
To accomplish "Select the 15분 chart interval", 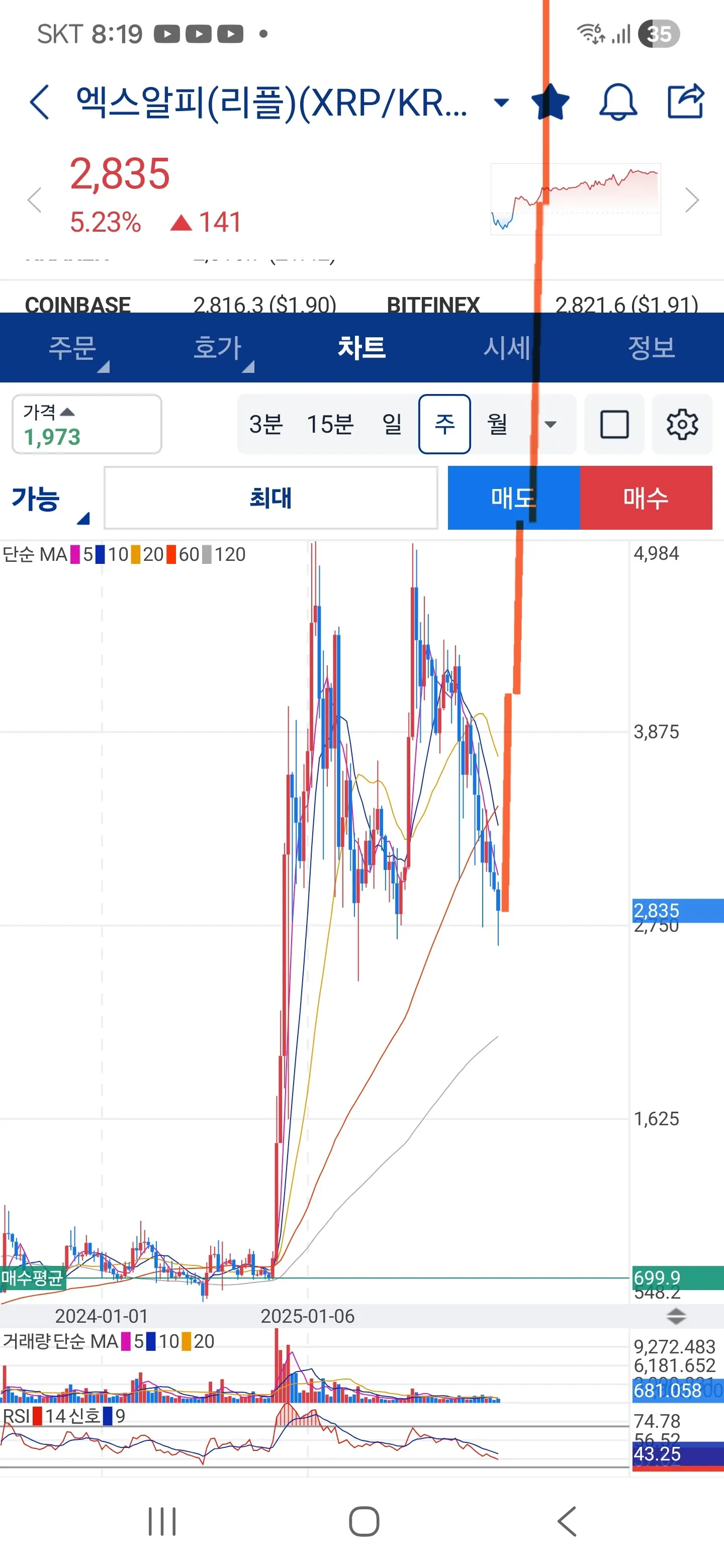I will [329, 424].
